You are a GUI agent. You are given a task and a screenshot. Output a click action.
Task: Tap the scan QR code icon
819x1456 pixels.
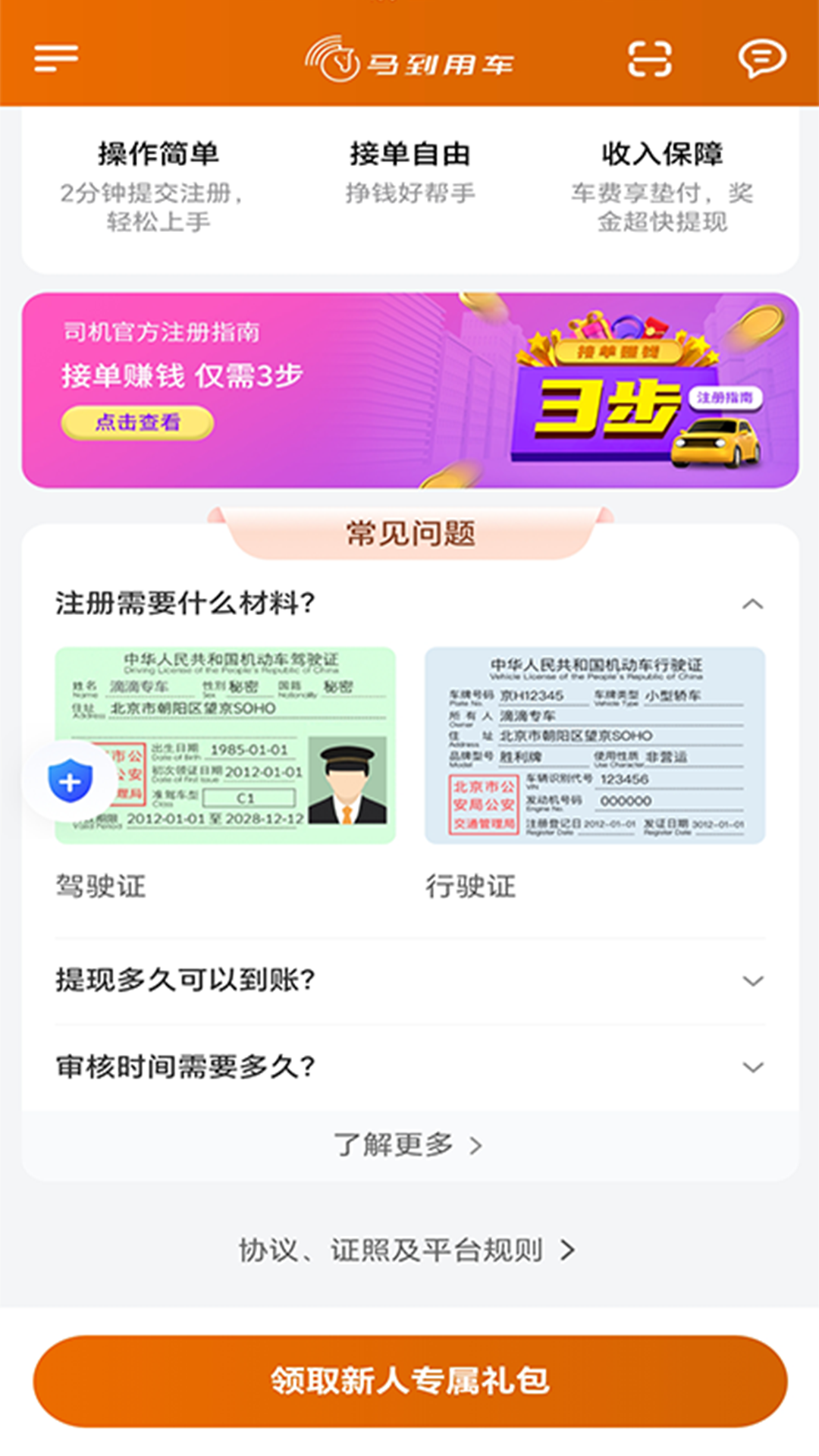pyautogui.click(x=651, y=59)
